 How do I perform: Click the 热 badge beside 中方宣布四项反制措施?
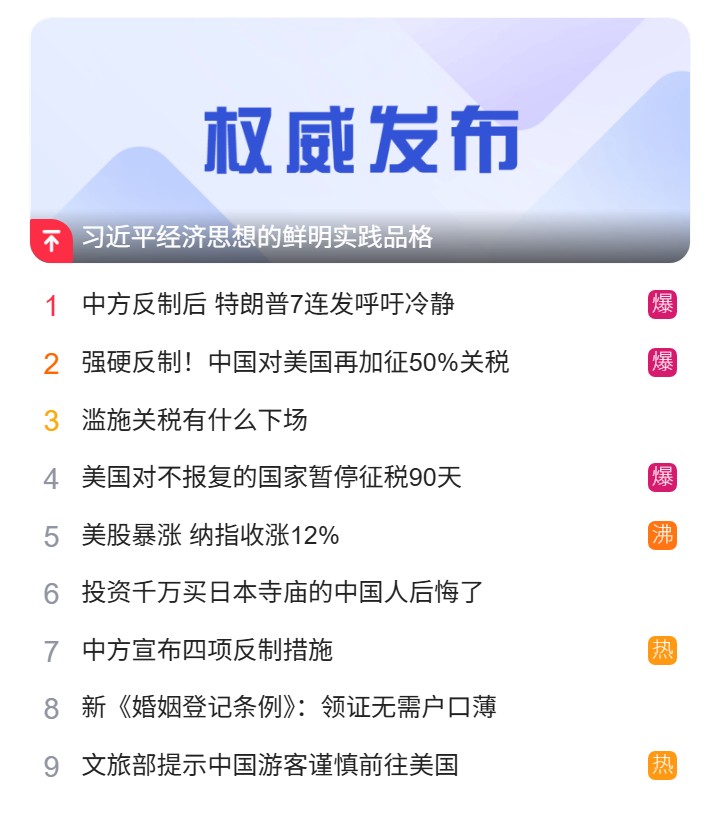(663, 648)
